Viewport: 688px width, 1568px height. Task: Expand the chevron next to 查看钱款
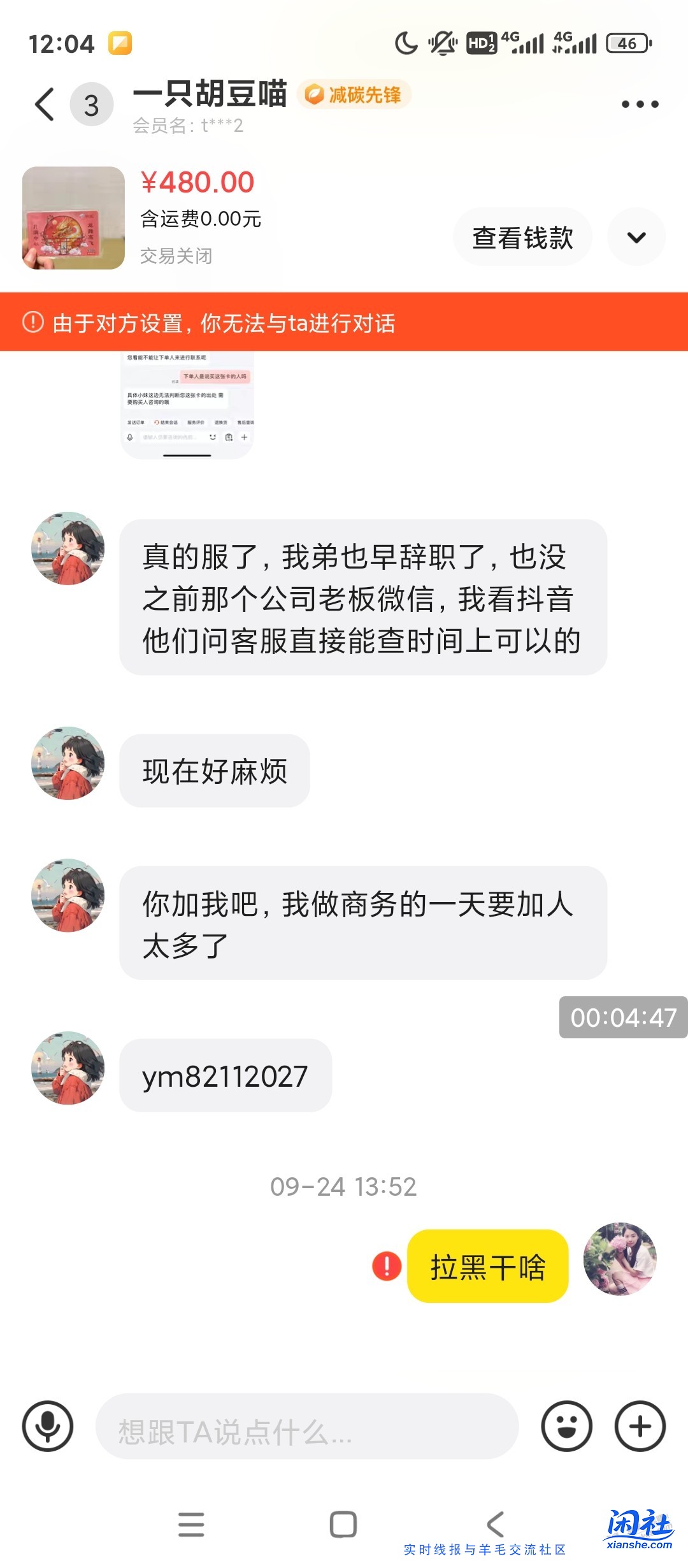point(635,236)
